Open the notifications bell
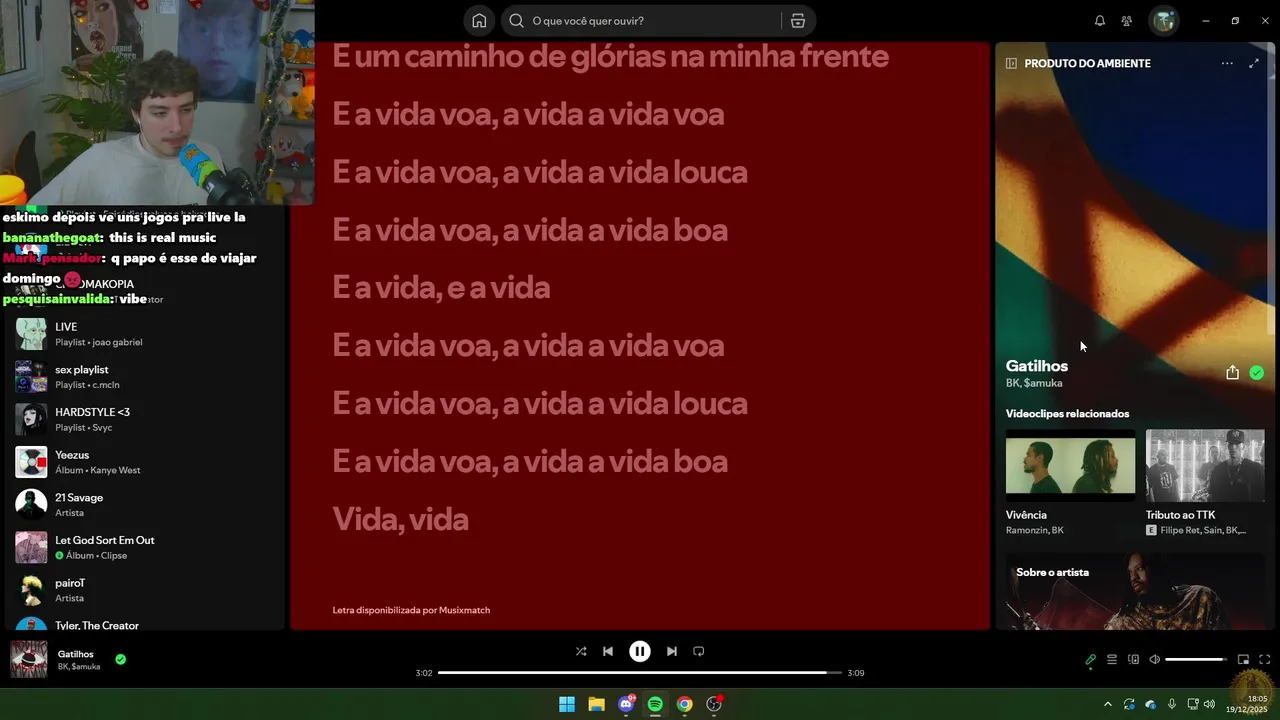This screenshot has width=1280, height=720. [1100, 21]
